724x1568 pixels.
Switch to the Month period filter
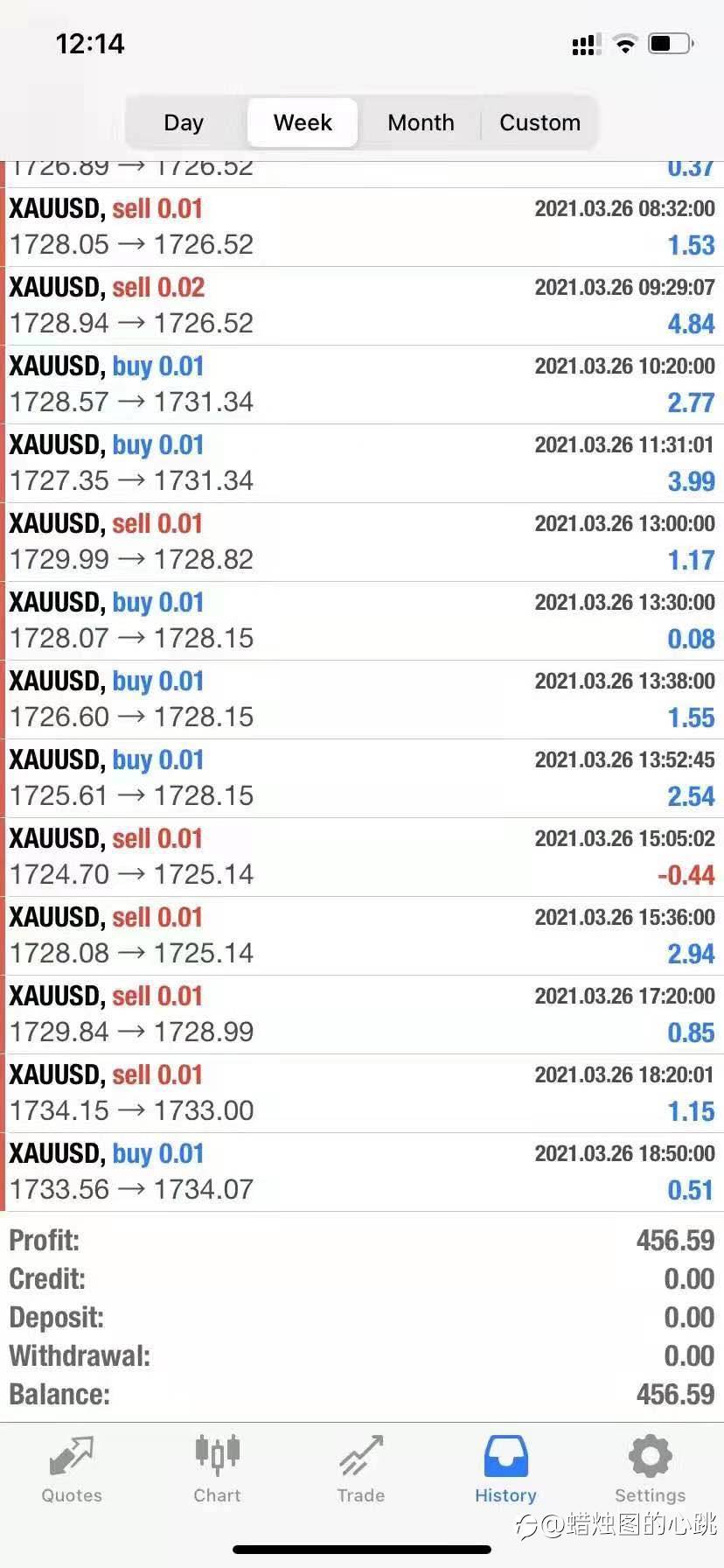click(x=421, y=122)
